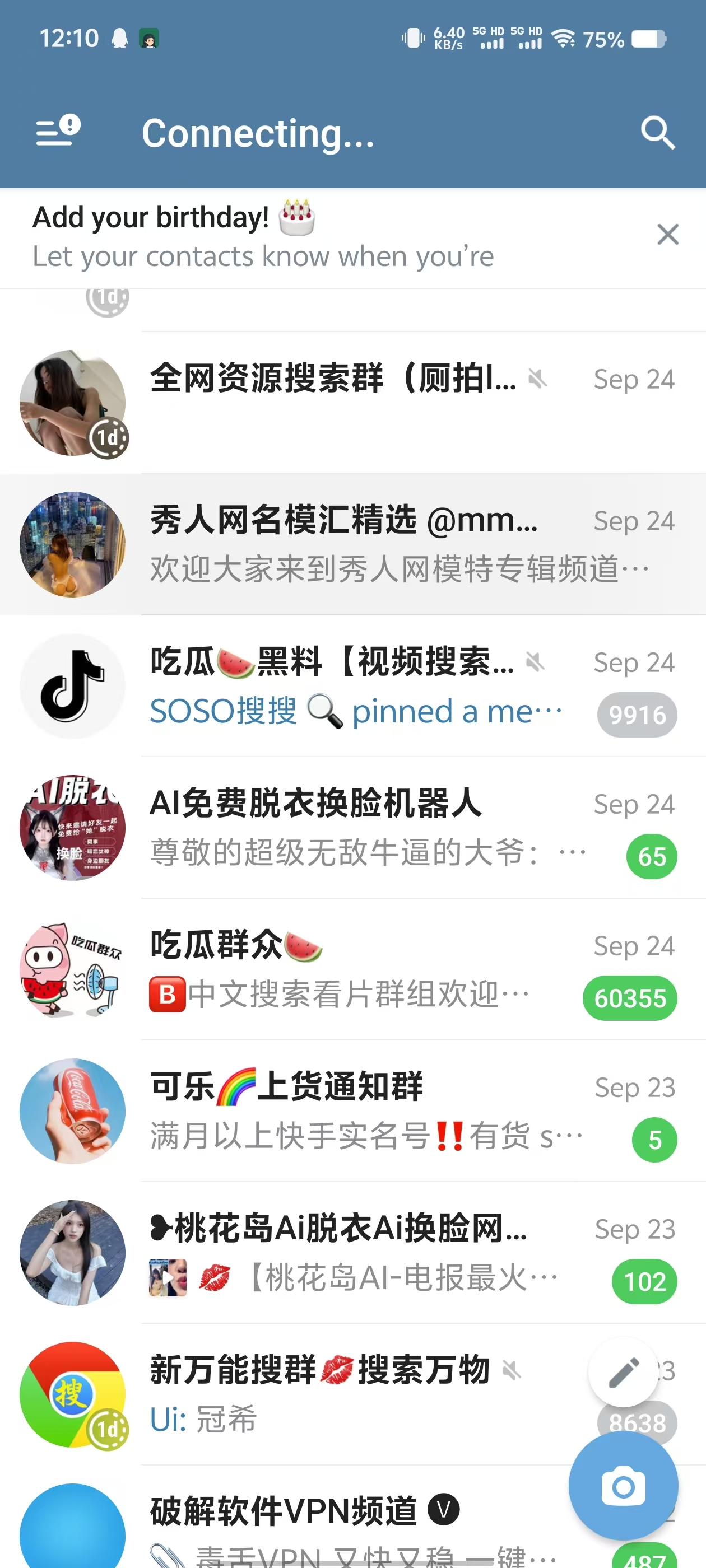Tap the 桃花岛 chat avatar photo
This screenshot has width=706, height=1568.
click(72, 1253)
